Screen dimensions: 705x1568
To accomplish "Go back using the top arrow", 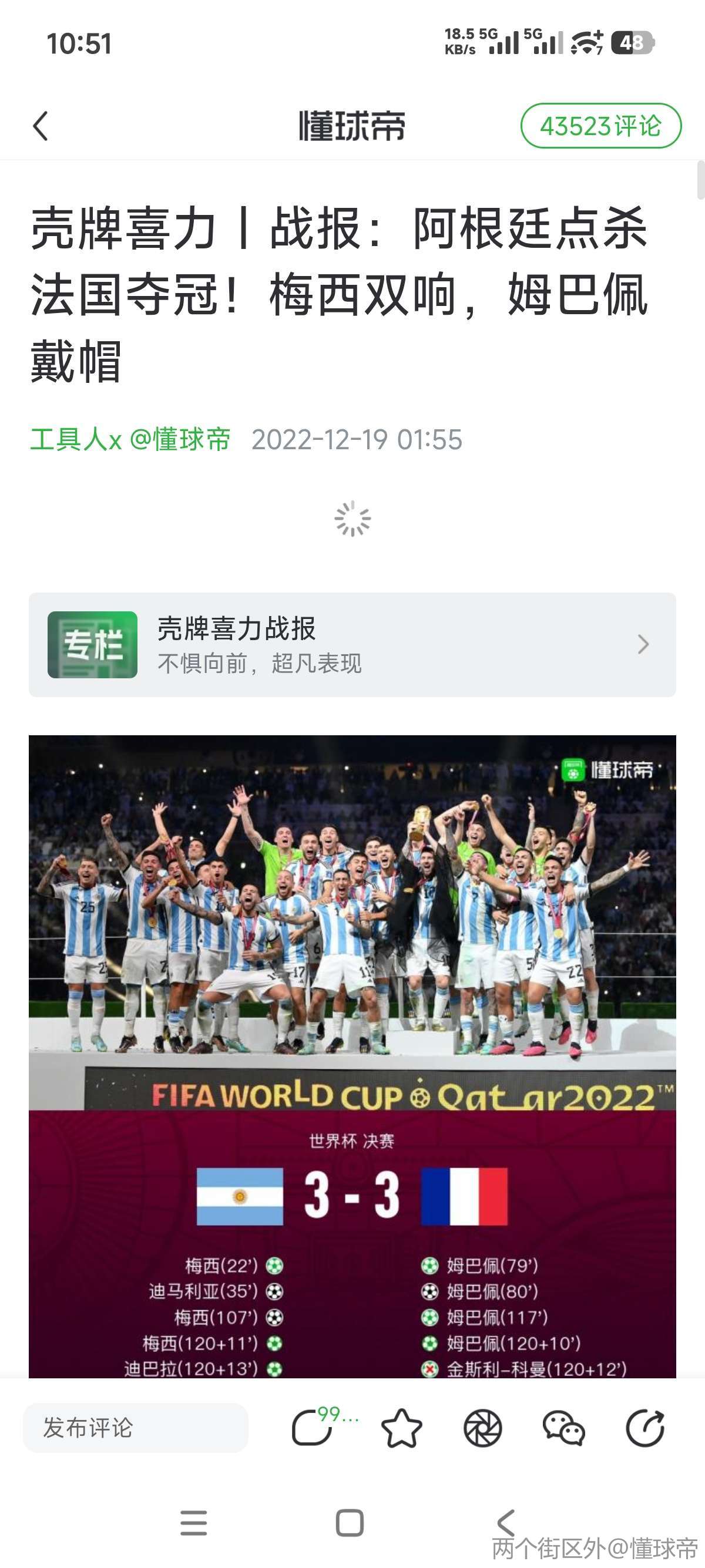I will point(41,126).
